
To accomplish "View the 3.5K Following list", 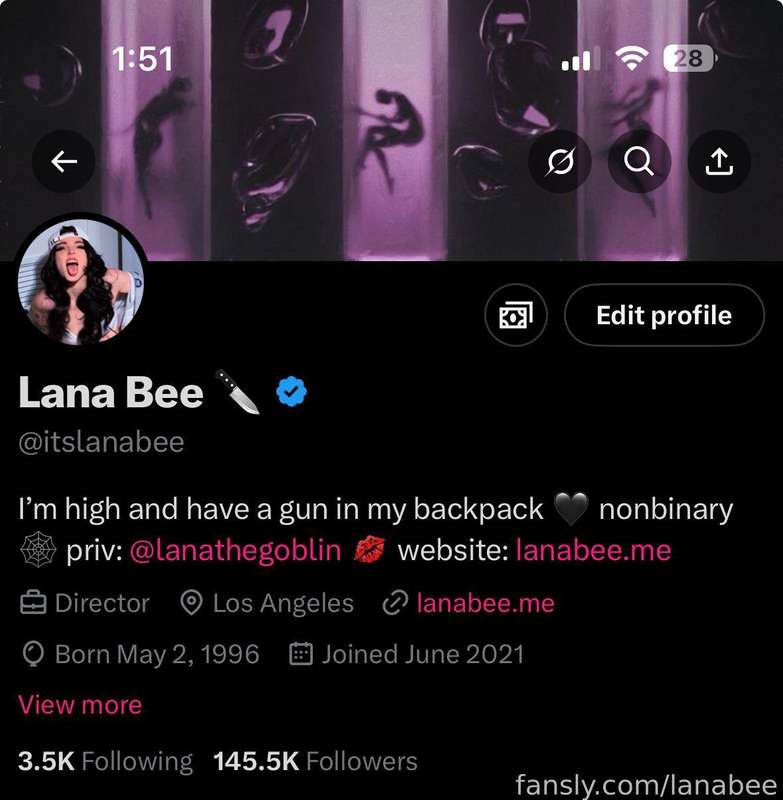I will pos(105,761).
